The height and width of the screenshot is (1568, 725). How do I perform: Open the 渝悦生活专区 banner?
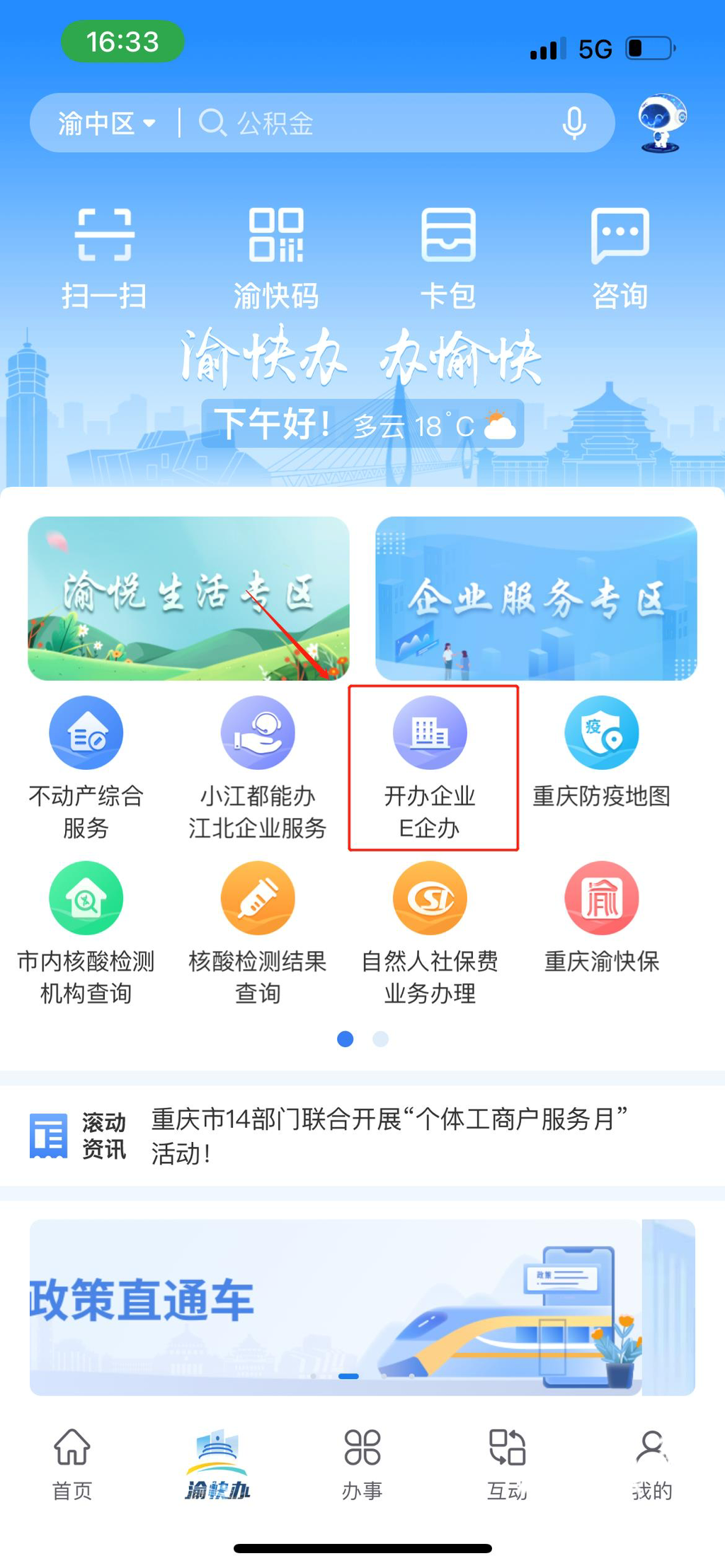pyautogui.click(x=188, y=598)
